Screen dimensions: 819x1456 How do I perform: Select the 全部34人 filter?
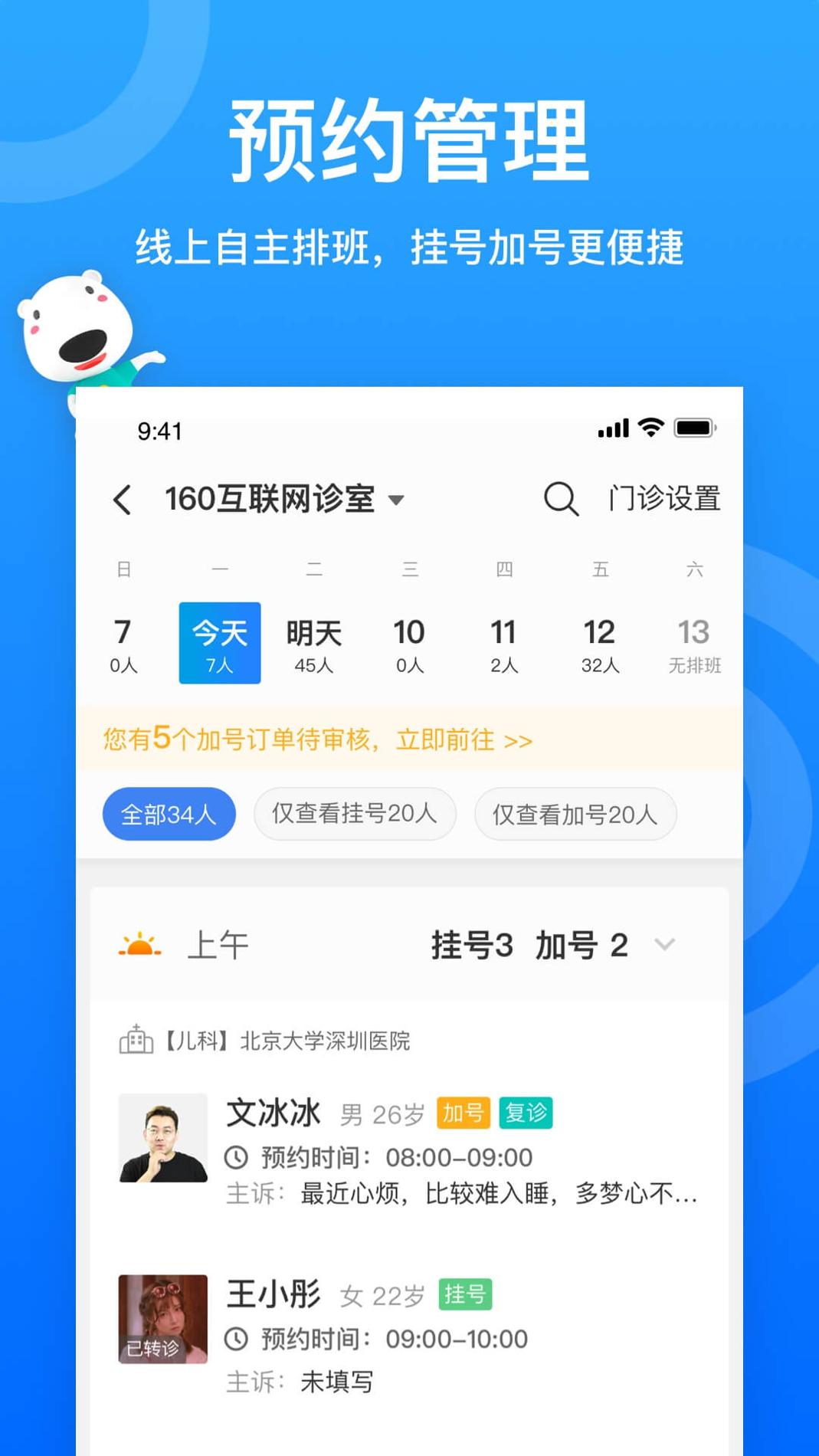pos(169,814)
